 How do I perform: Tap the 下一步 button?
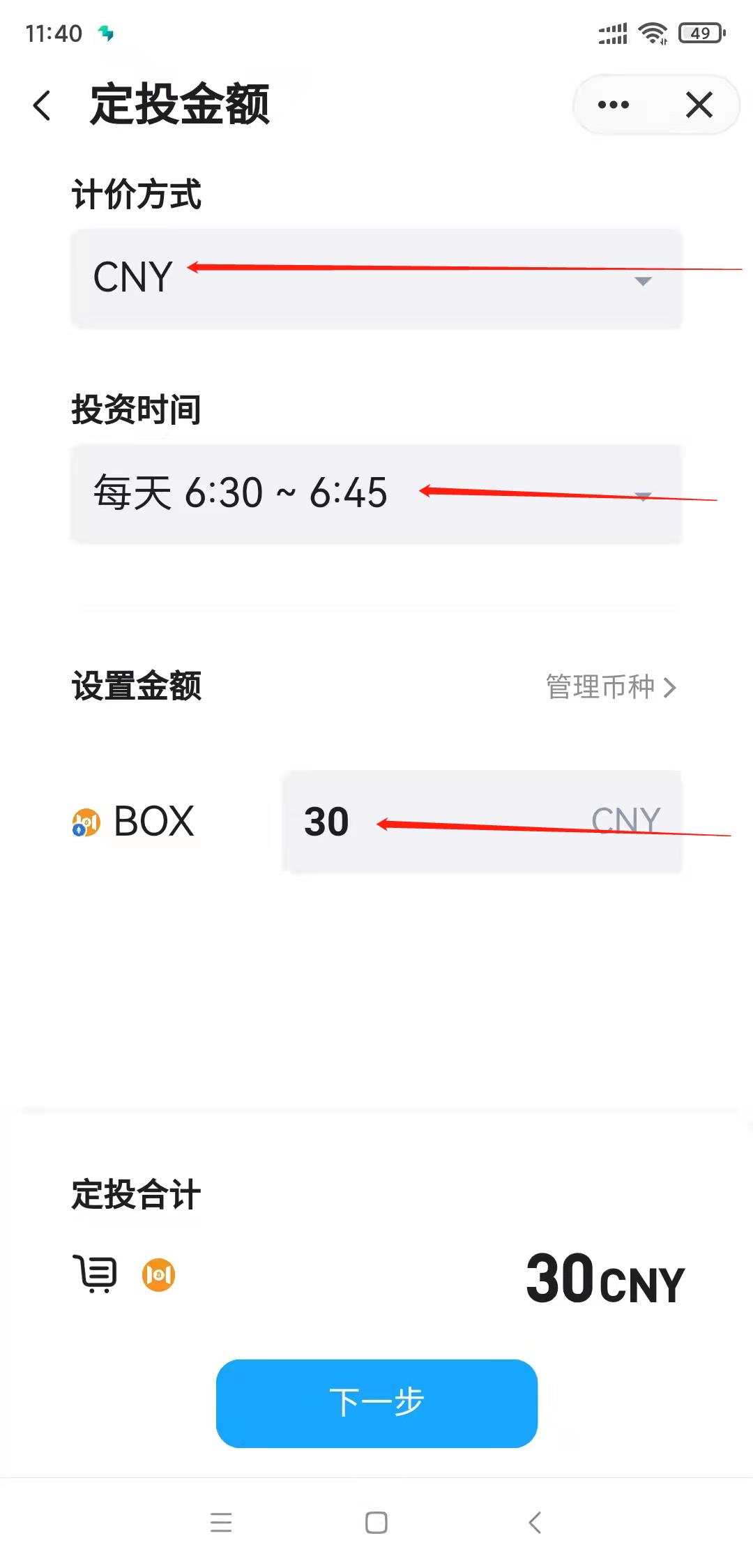(376, 1403)
